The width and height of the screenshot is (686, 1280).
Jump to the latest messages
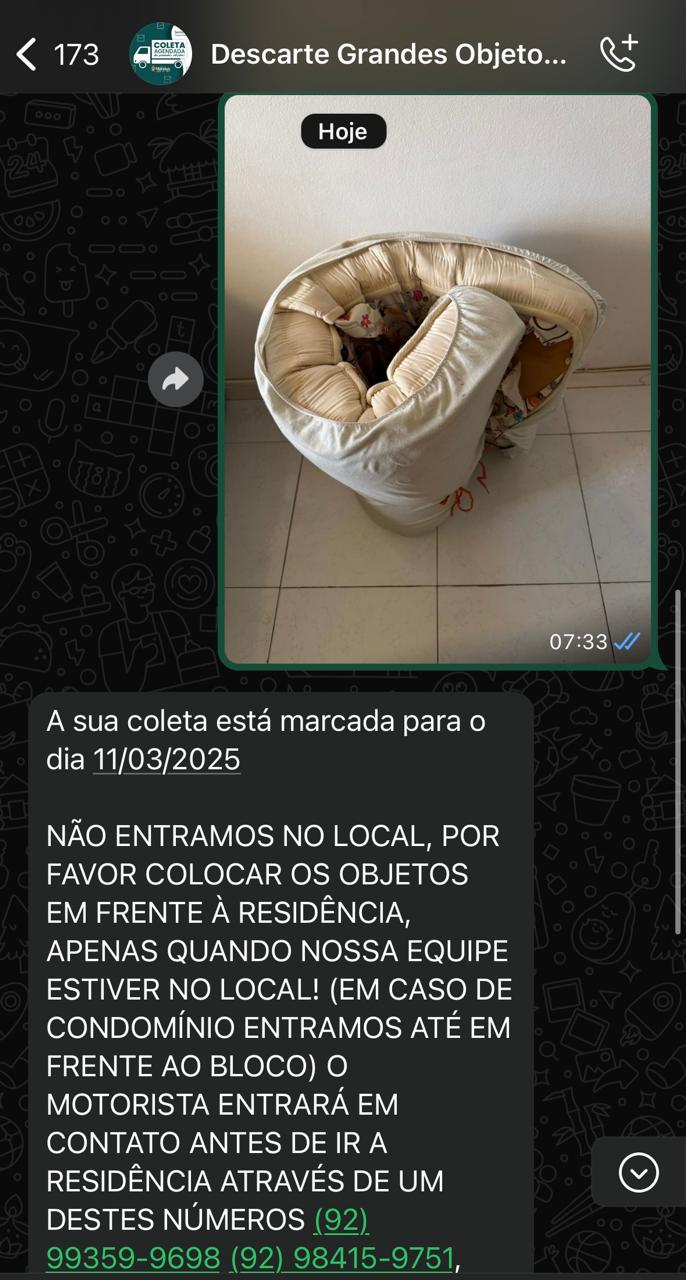click(638, 1172)
